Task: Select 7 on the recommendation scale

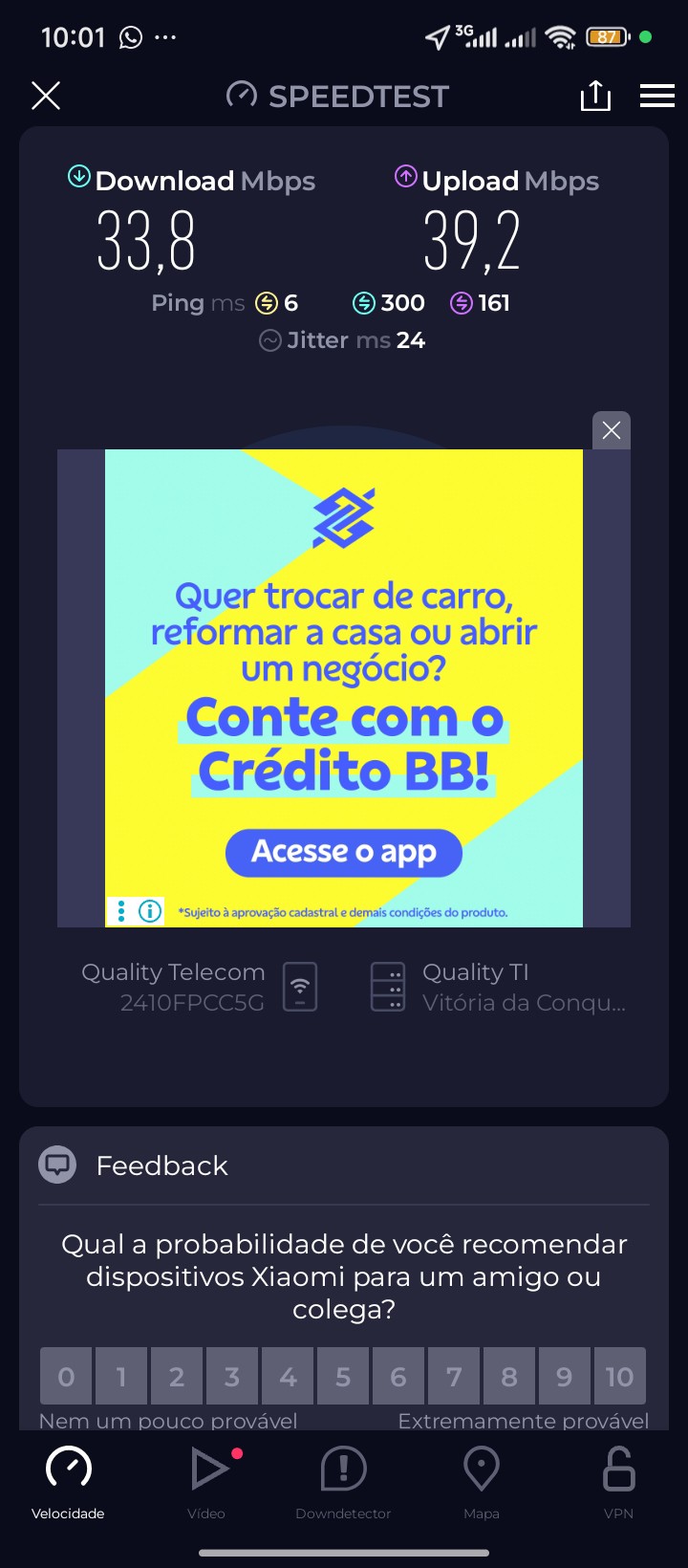Action: 454,1376
